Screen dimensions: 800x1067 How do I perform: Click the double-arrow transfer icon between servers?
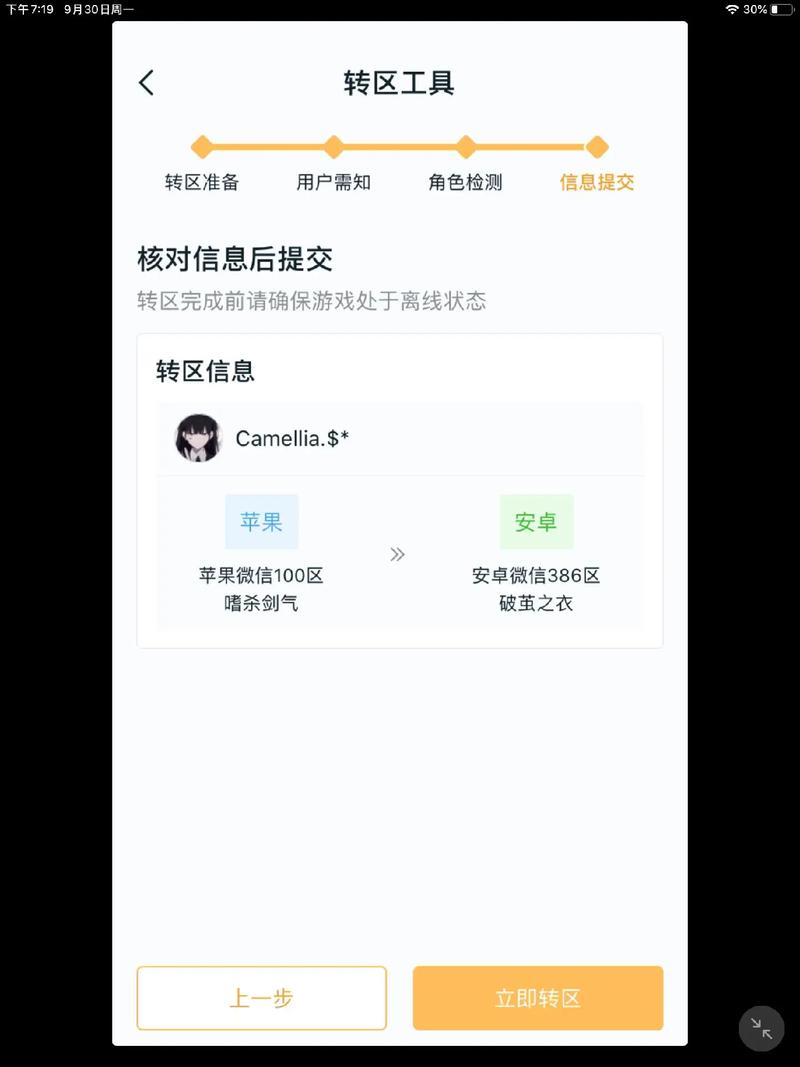coord(398,554)
